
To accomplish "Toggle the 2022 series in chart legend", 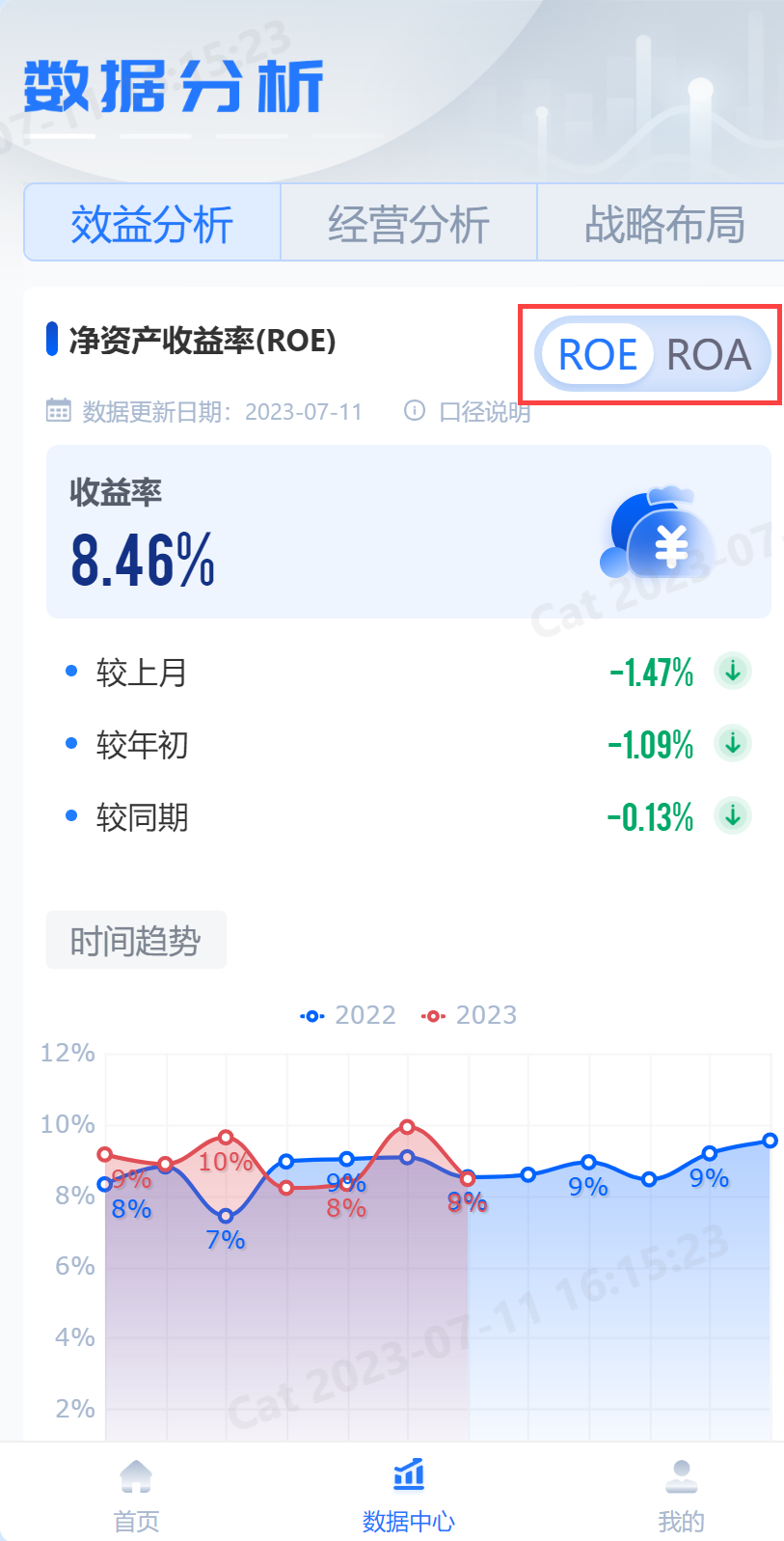I will (x=349, y=1015).
